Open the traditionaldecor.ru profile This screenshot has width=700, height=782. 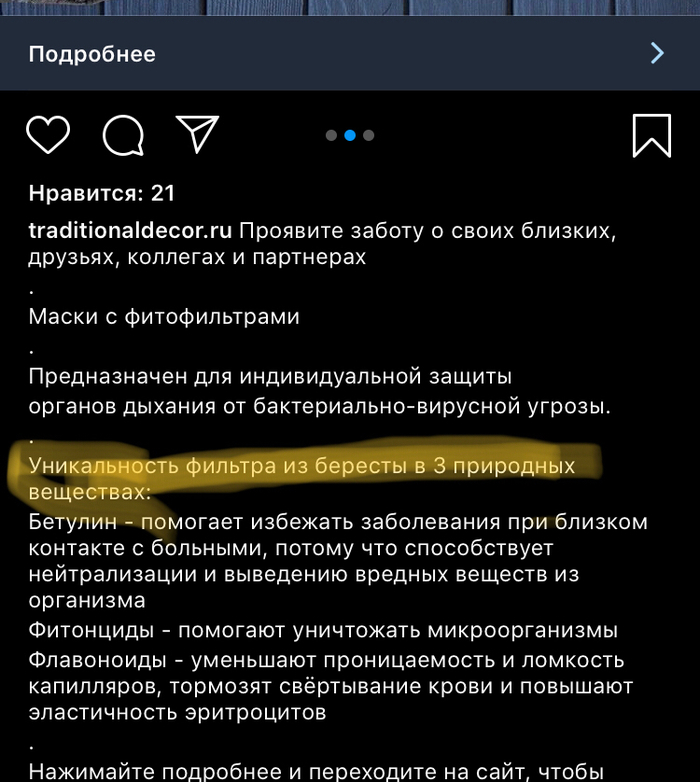tap(130, 231)
